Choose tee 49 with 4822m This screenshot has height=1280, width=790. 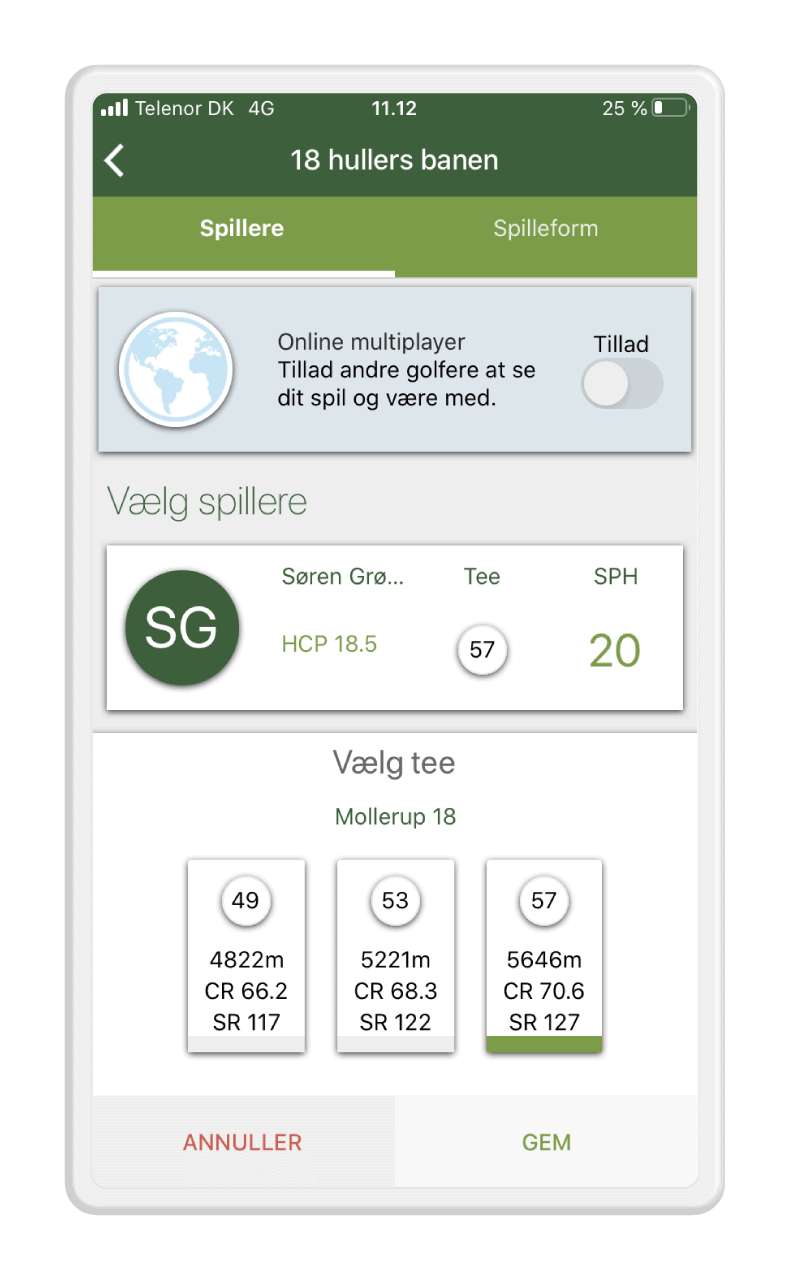[246, 955]
